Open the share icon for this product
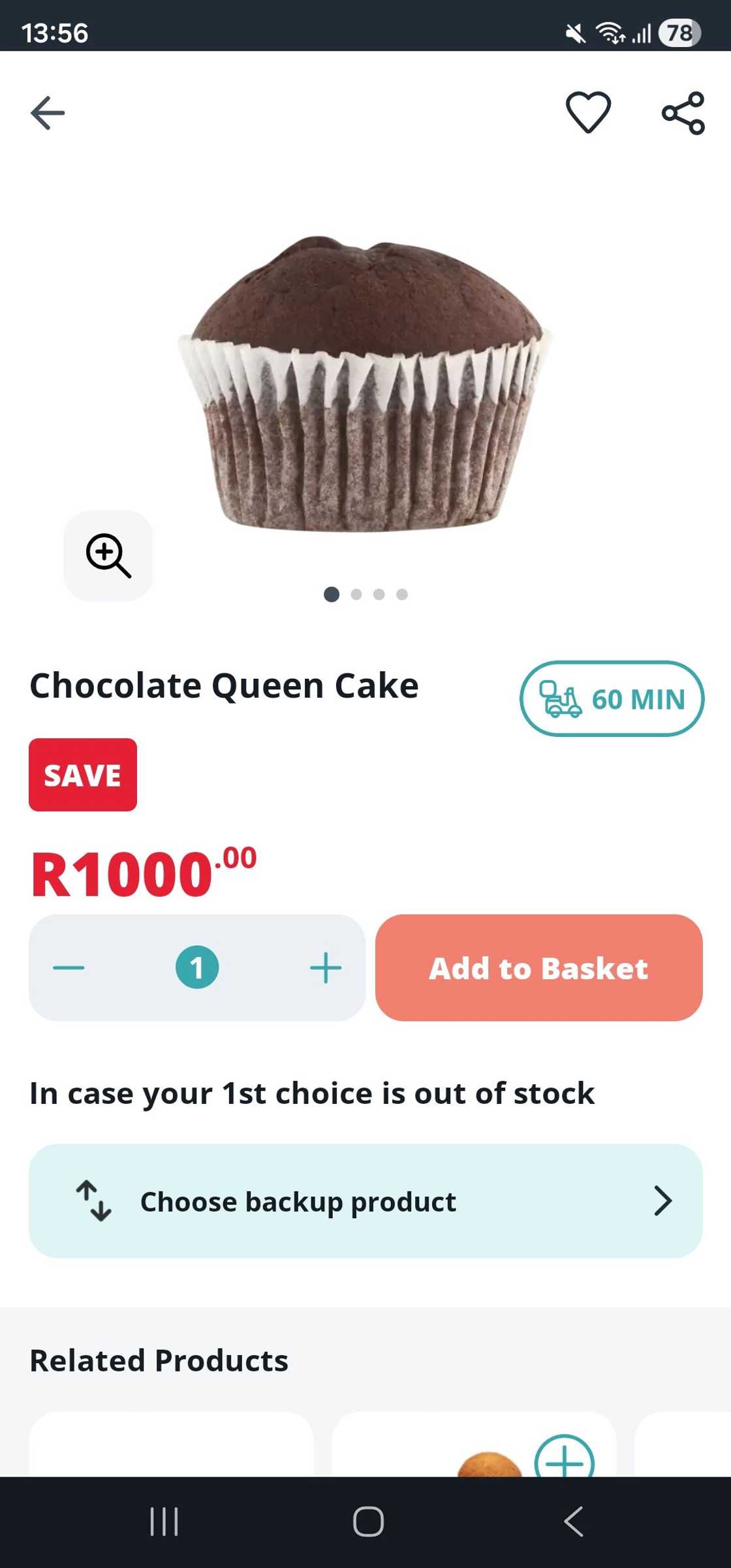The width and height of the screenshot is (731, 1568). pos(681,112)
